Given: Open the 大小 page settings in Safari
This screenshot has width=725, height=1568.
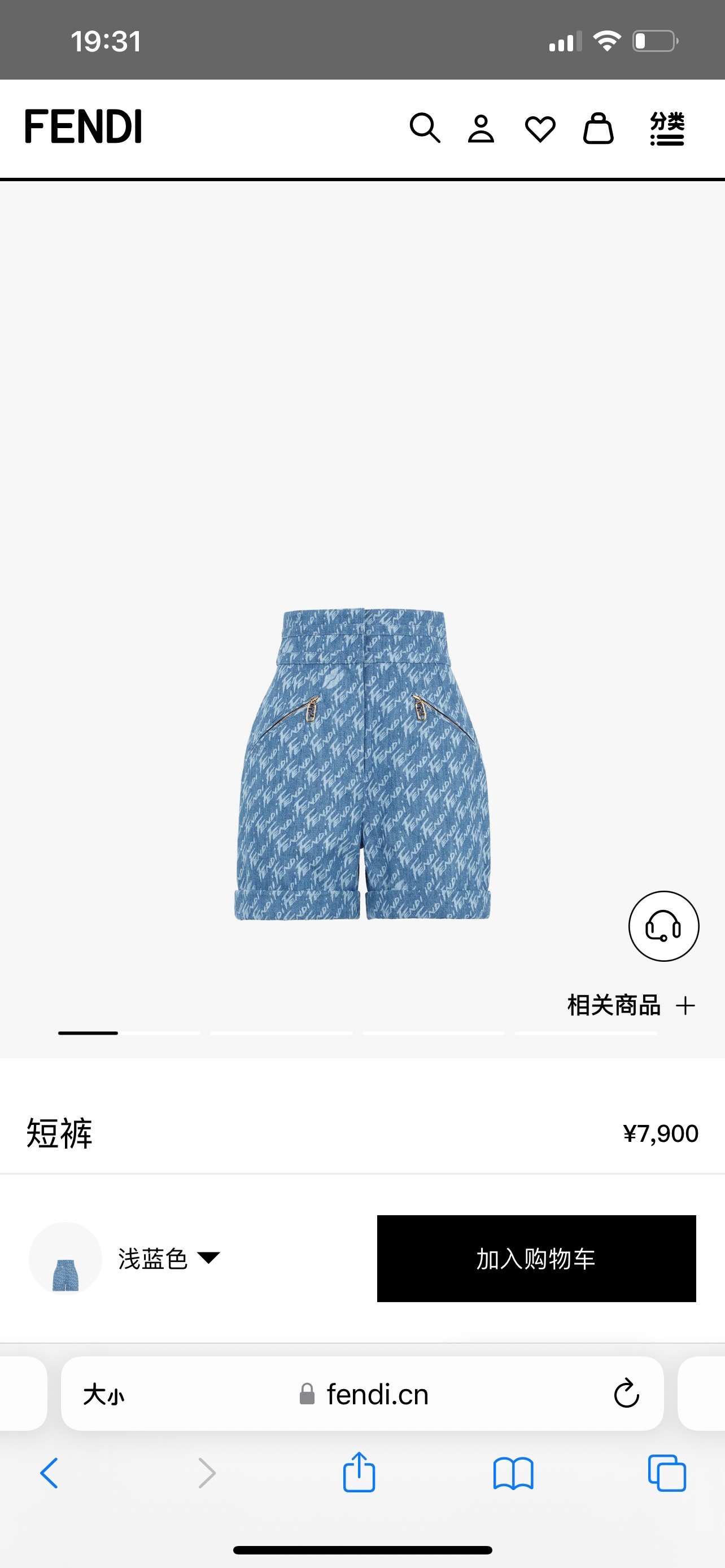Looking at the screenshot, I should [103, 1394].
